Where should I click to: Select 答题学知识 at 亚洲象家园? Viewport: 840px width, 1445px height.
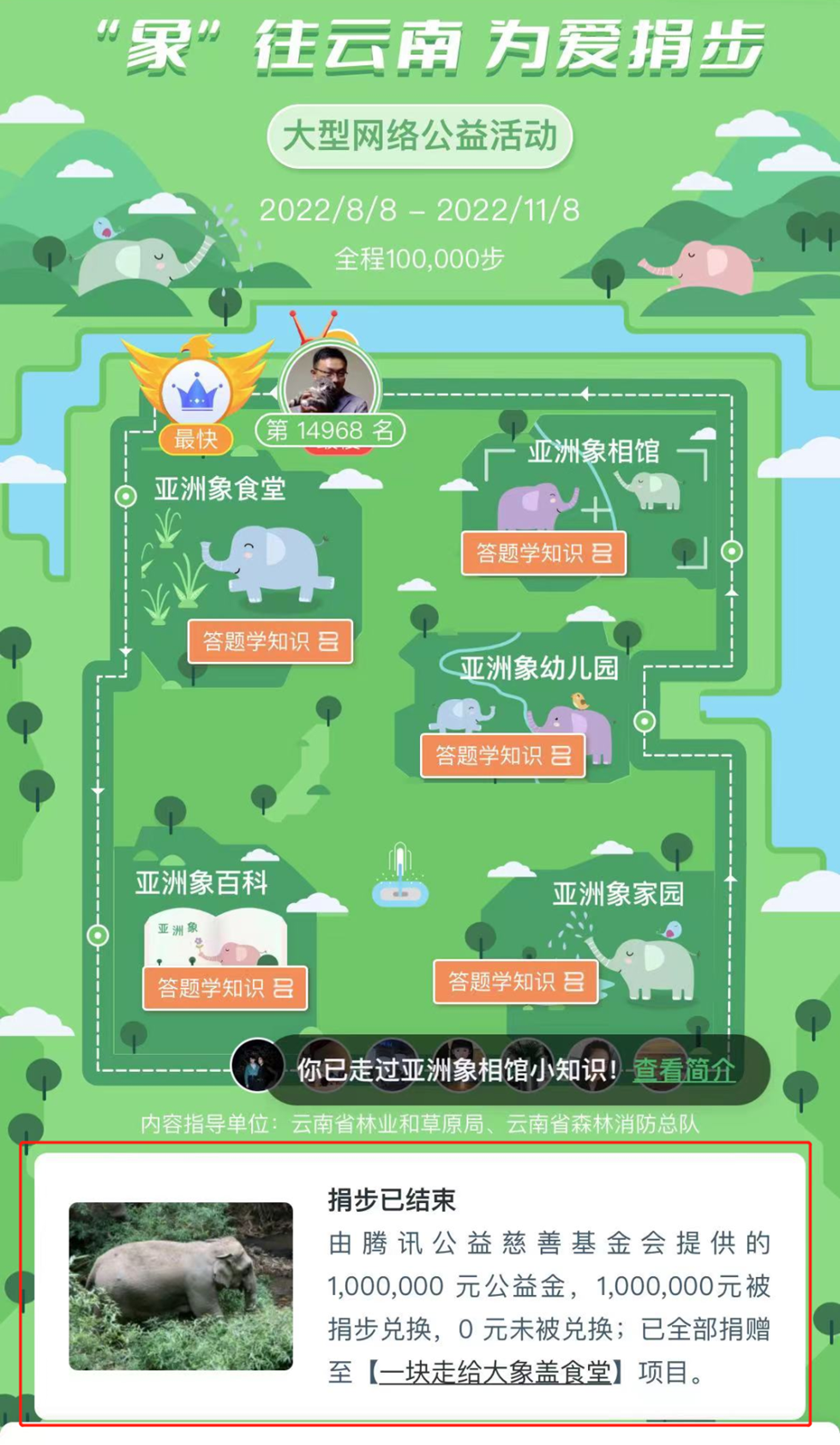[515, 981]
